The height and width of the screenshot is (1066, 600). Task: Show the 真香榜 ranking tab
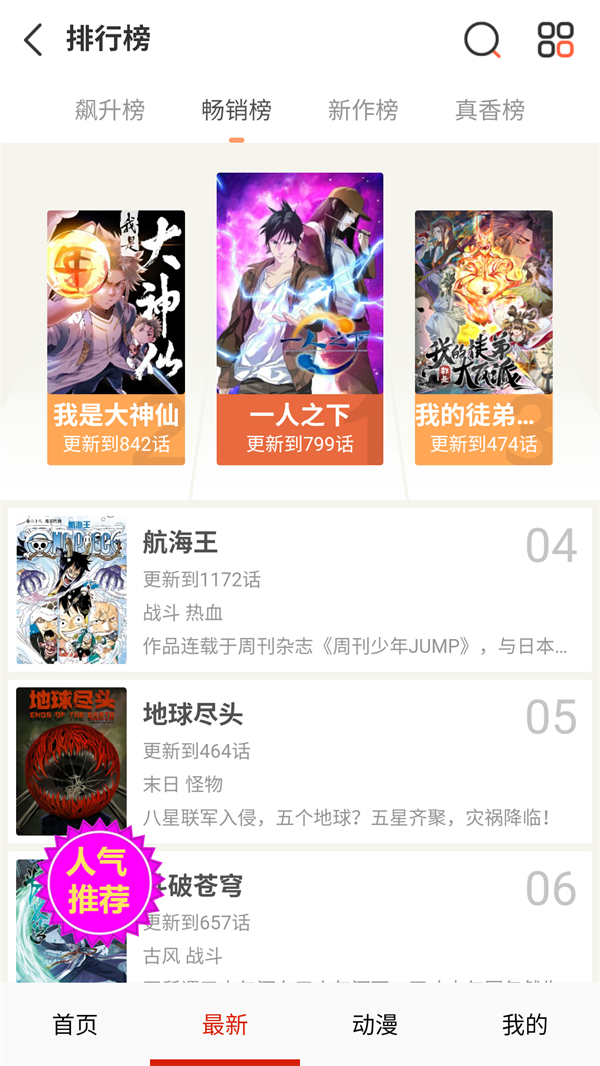490,110
